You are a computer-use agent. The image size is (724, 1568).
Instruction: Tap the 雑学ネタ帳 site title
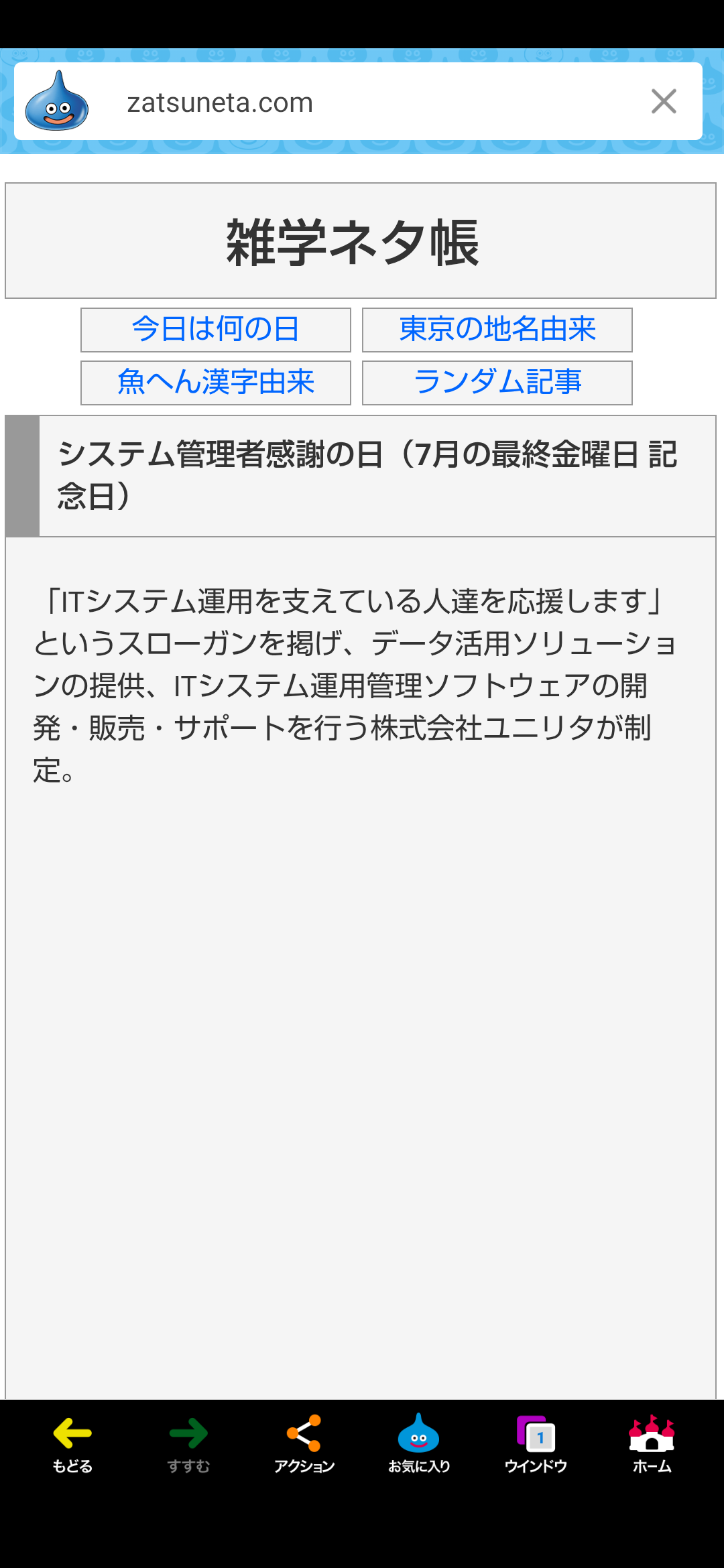353,243
